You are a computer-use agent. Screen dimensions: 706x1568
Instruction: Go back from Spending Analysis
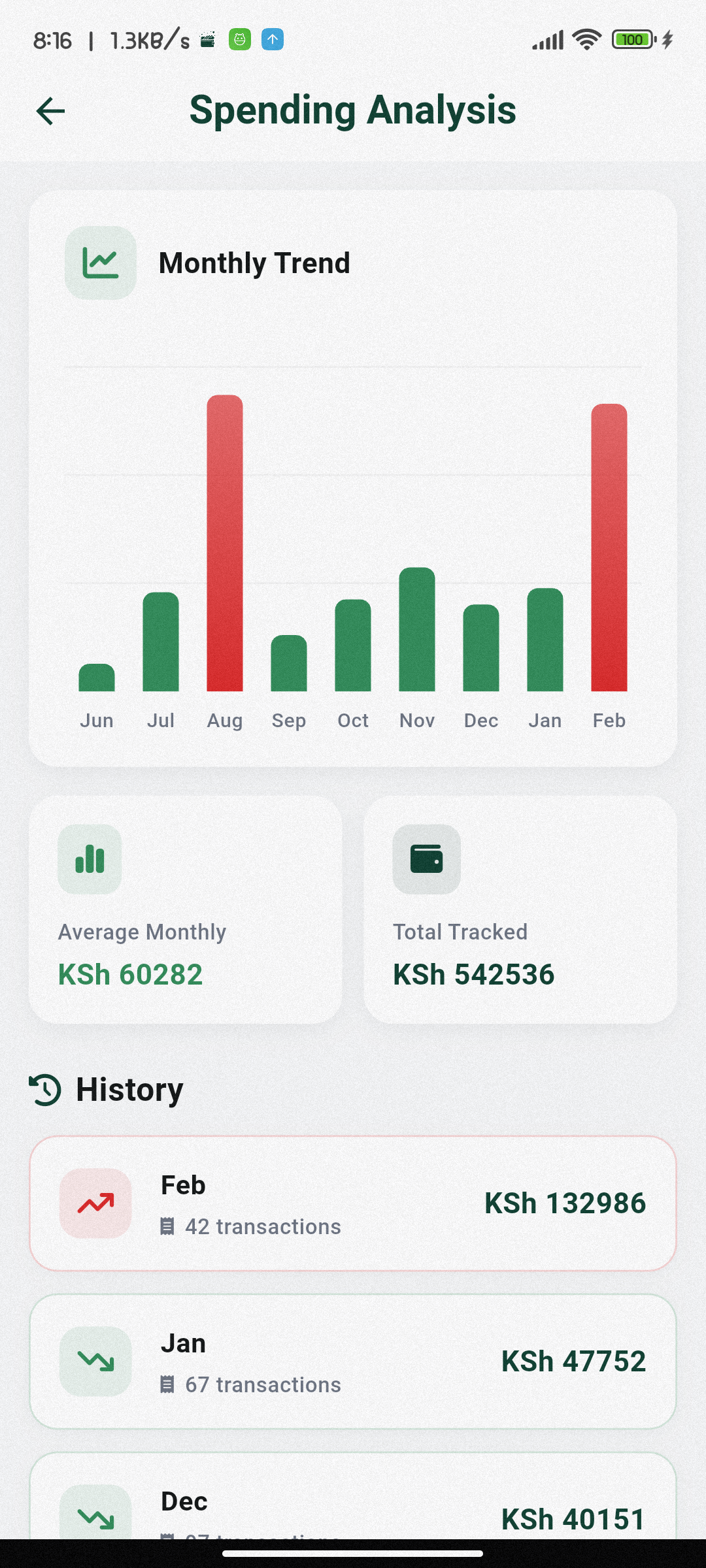coord(50,111)
